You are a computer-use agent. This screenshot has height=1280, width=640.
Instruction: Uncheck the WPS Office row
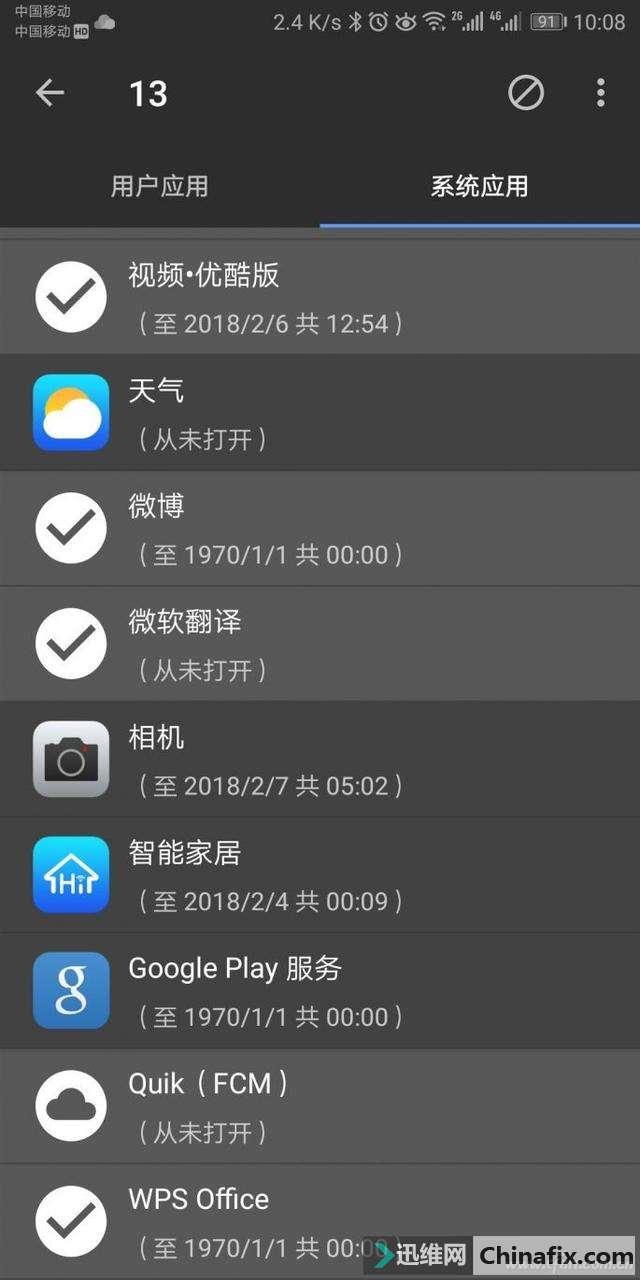(320, 1220)
